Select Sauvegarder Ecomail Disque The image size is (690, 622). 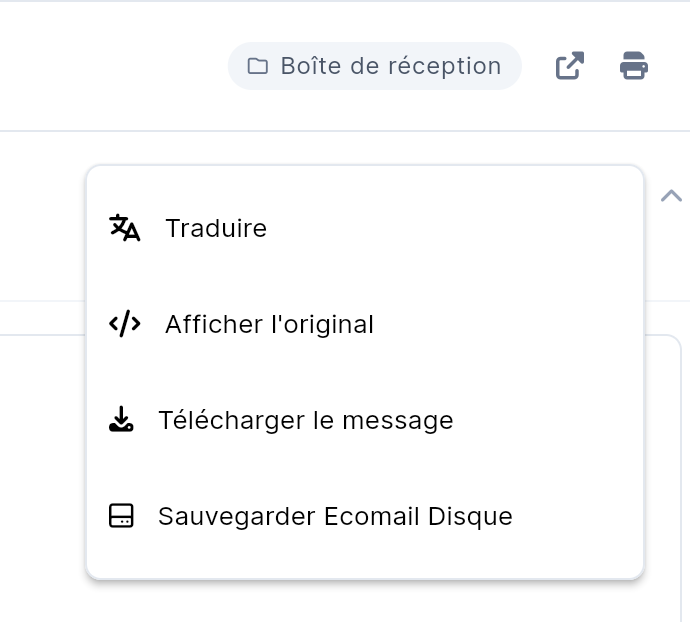point(334,517)
